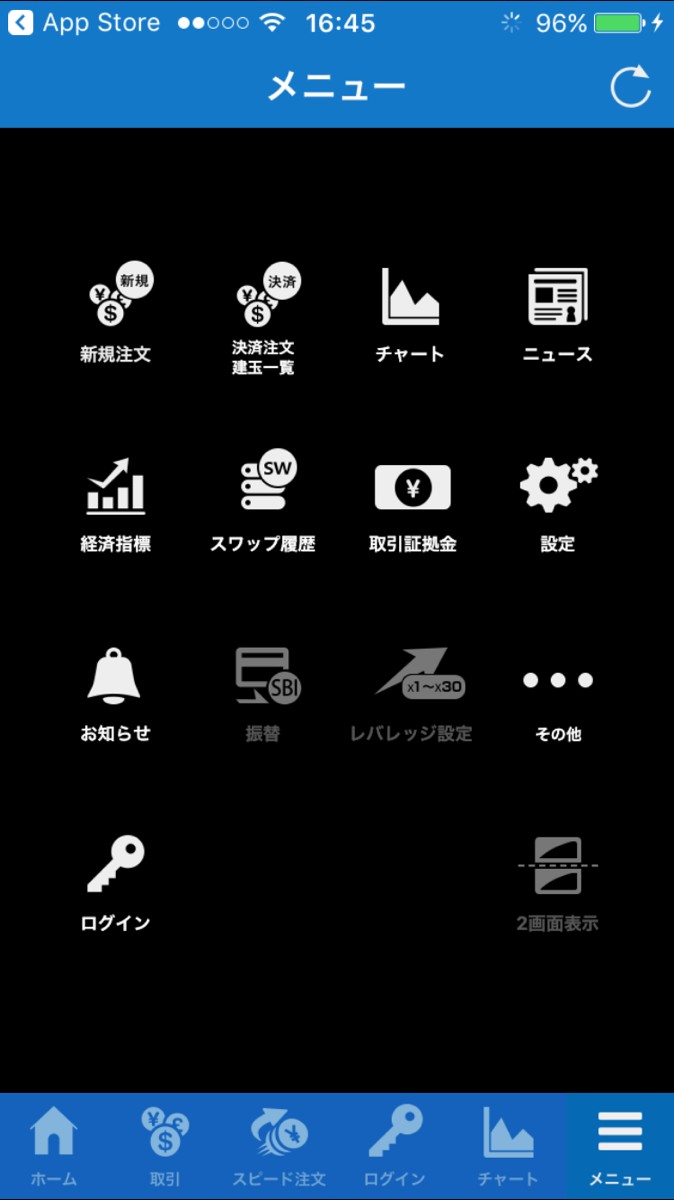Open the チャート grid item
The width and height of the screenshot is (674, 1200).
[x=410, y=314]
